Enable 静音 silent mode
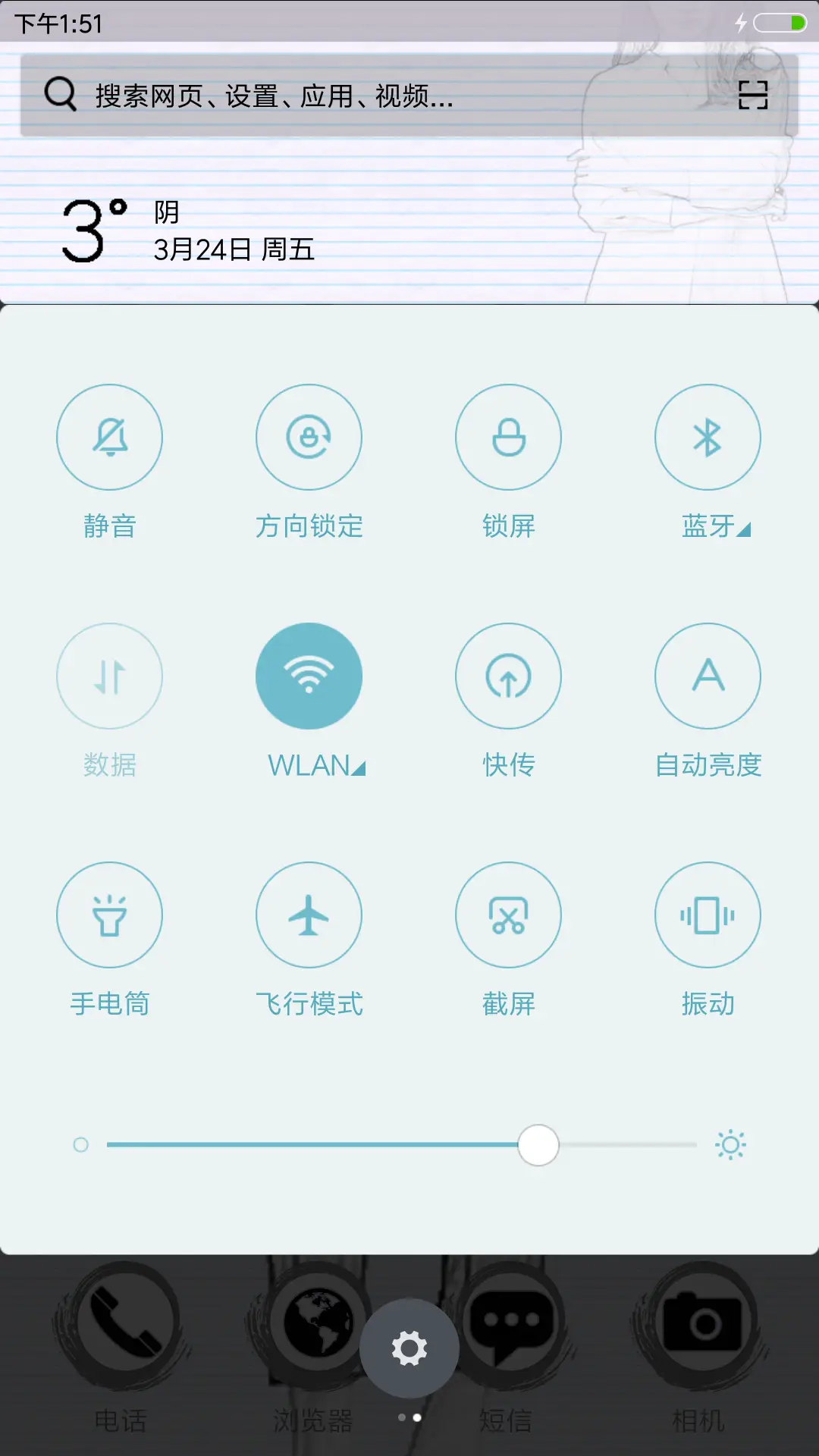Screen dimensions: 819x1456 109,438
